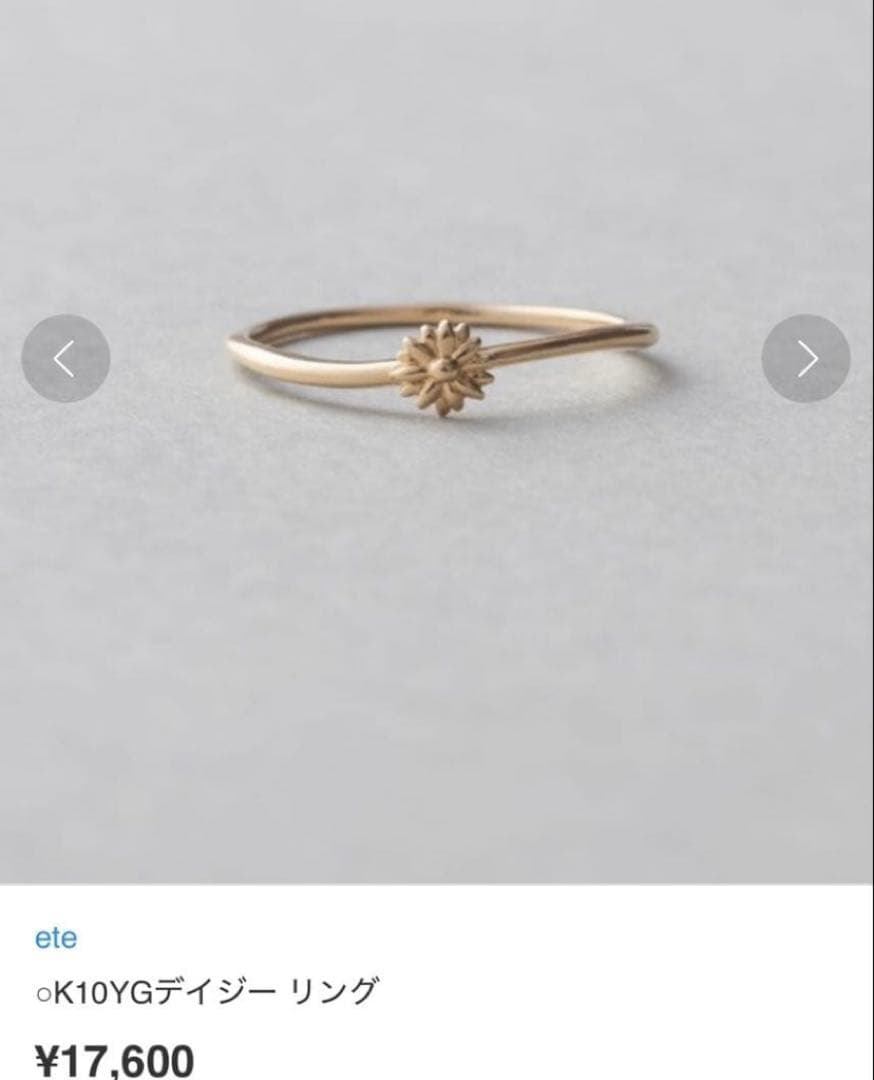Open the ete brand link
The height and width of the screenshot is (1080, 874).
point(56,938)
